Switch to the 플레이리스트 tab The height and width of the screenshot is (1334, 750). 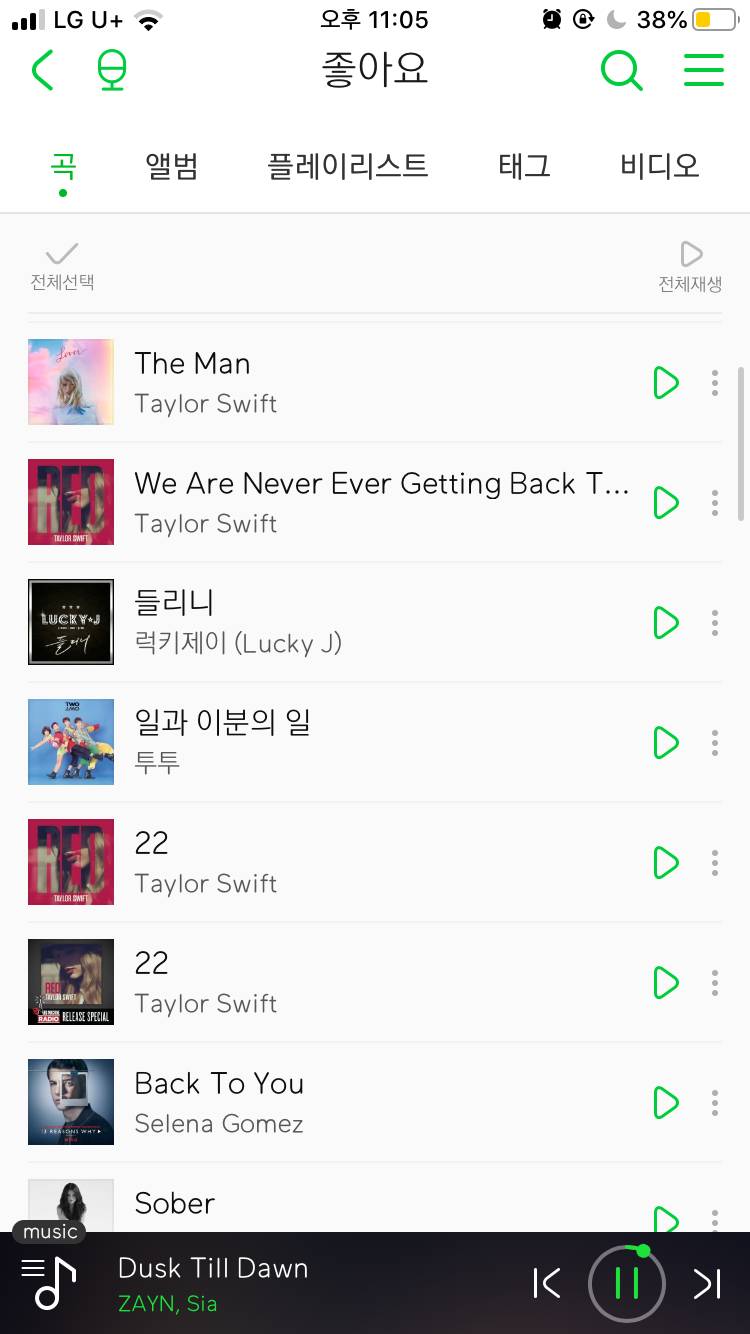click(x=347, y=166)
